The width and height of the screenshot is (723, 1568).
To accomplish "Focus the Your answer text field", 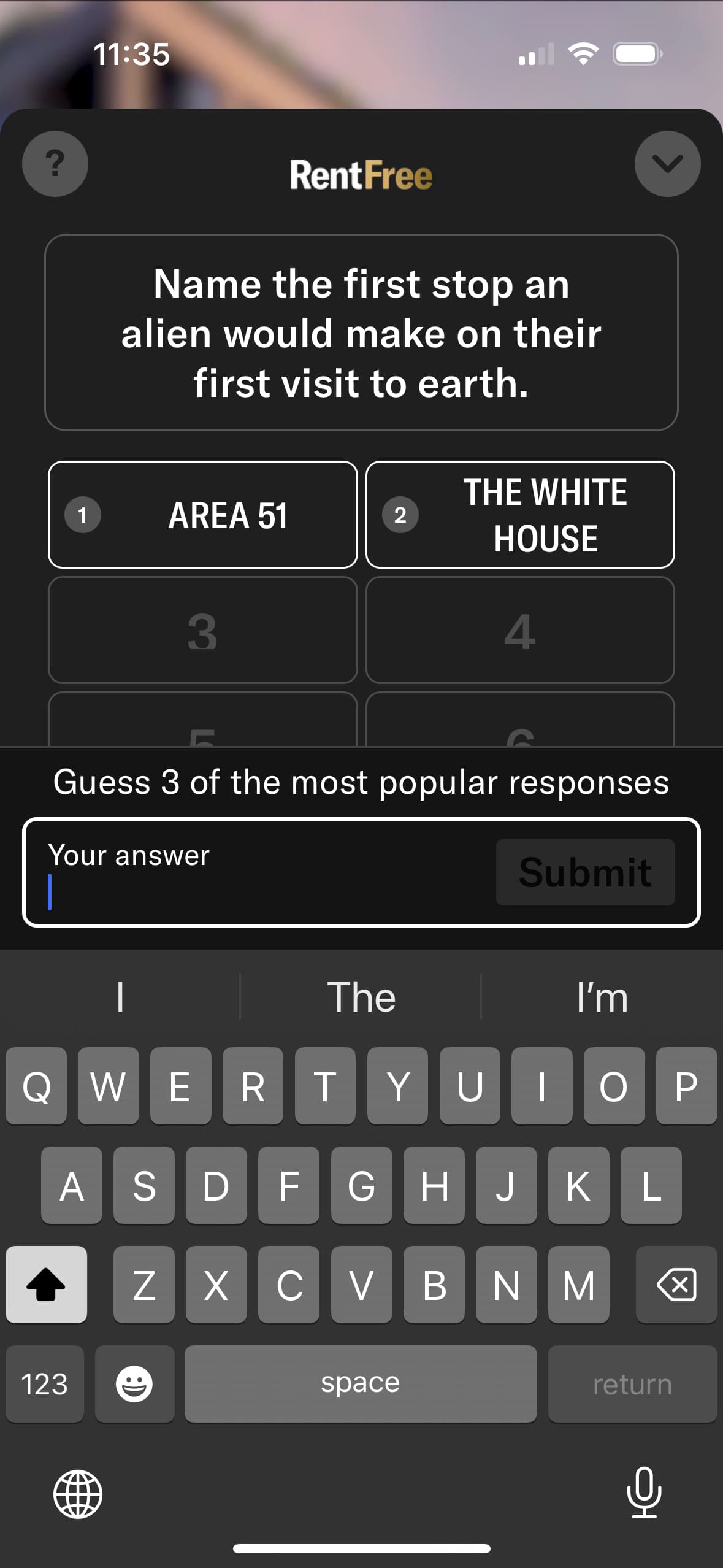I will [258, 872].
